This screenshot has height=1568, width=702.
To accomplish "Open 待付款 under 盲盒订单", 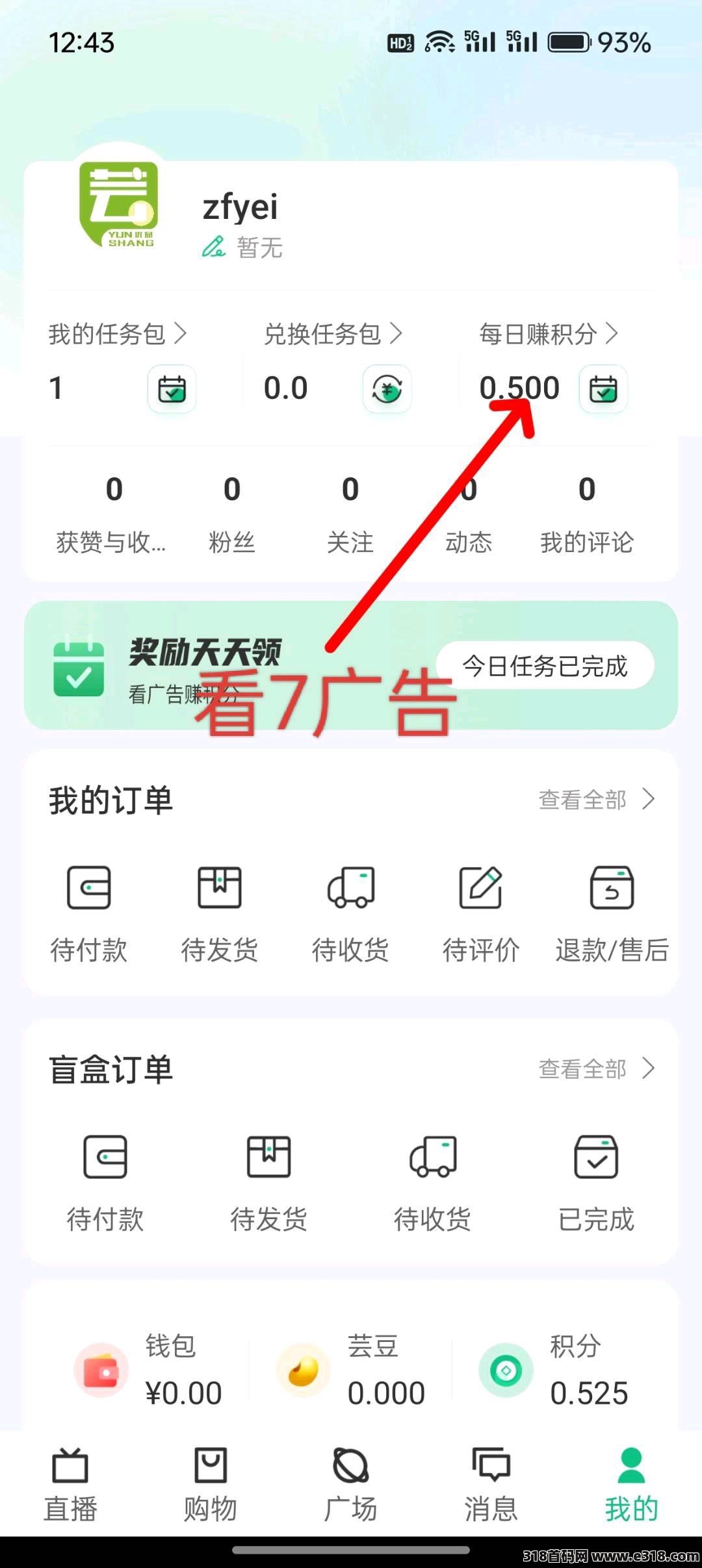I will [x=105, y=1183].
